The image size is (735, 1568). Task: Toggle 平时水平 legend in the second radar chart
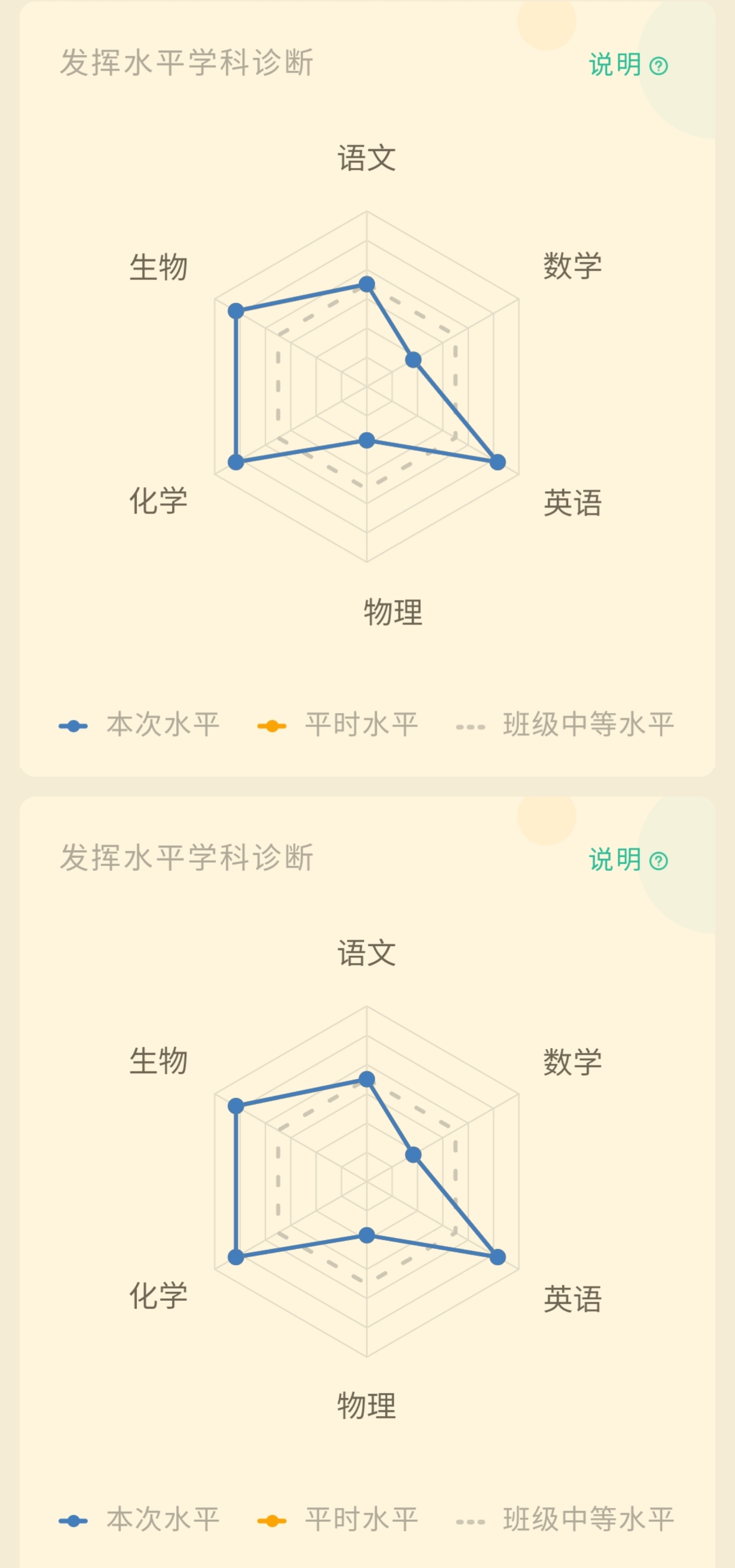(x=338, y=1520)
